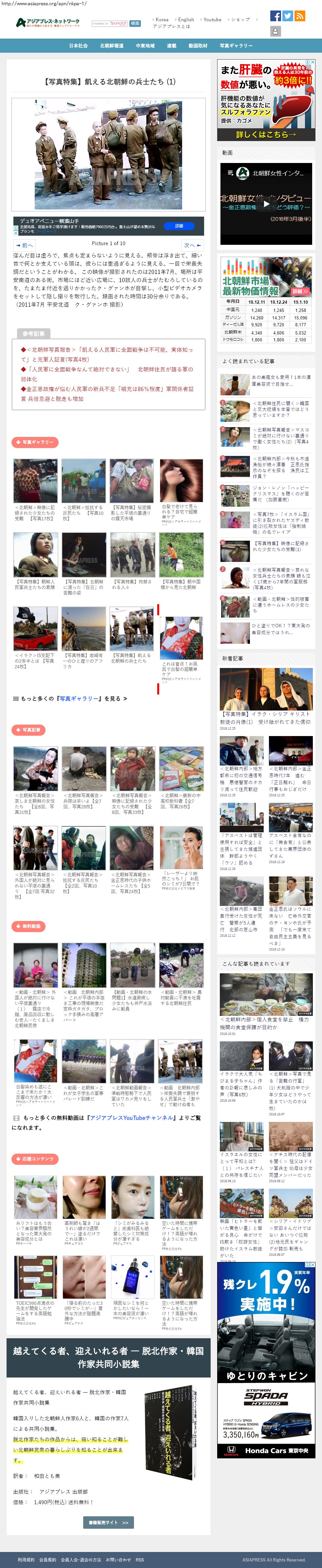Open the user account icon
This screenshot has height=1568, width=322.
[x=276, y=31]
